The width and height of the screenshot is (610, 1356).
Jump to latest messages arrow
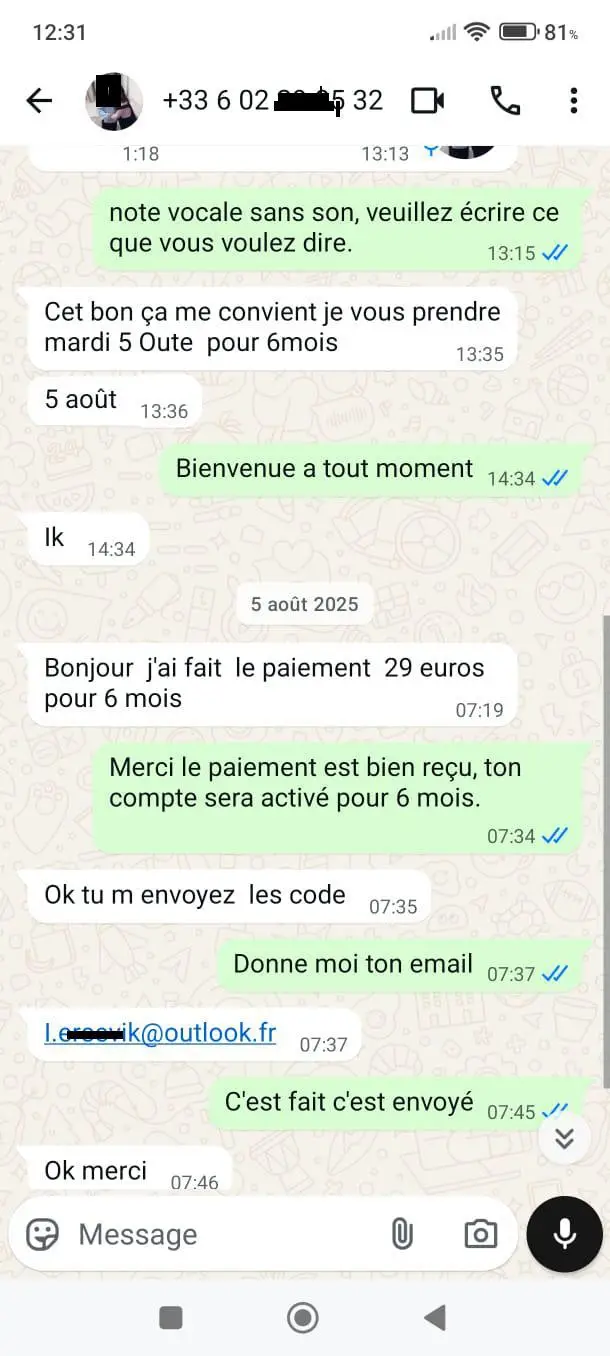click(565, 1138)
